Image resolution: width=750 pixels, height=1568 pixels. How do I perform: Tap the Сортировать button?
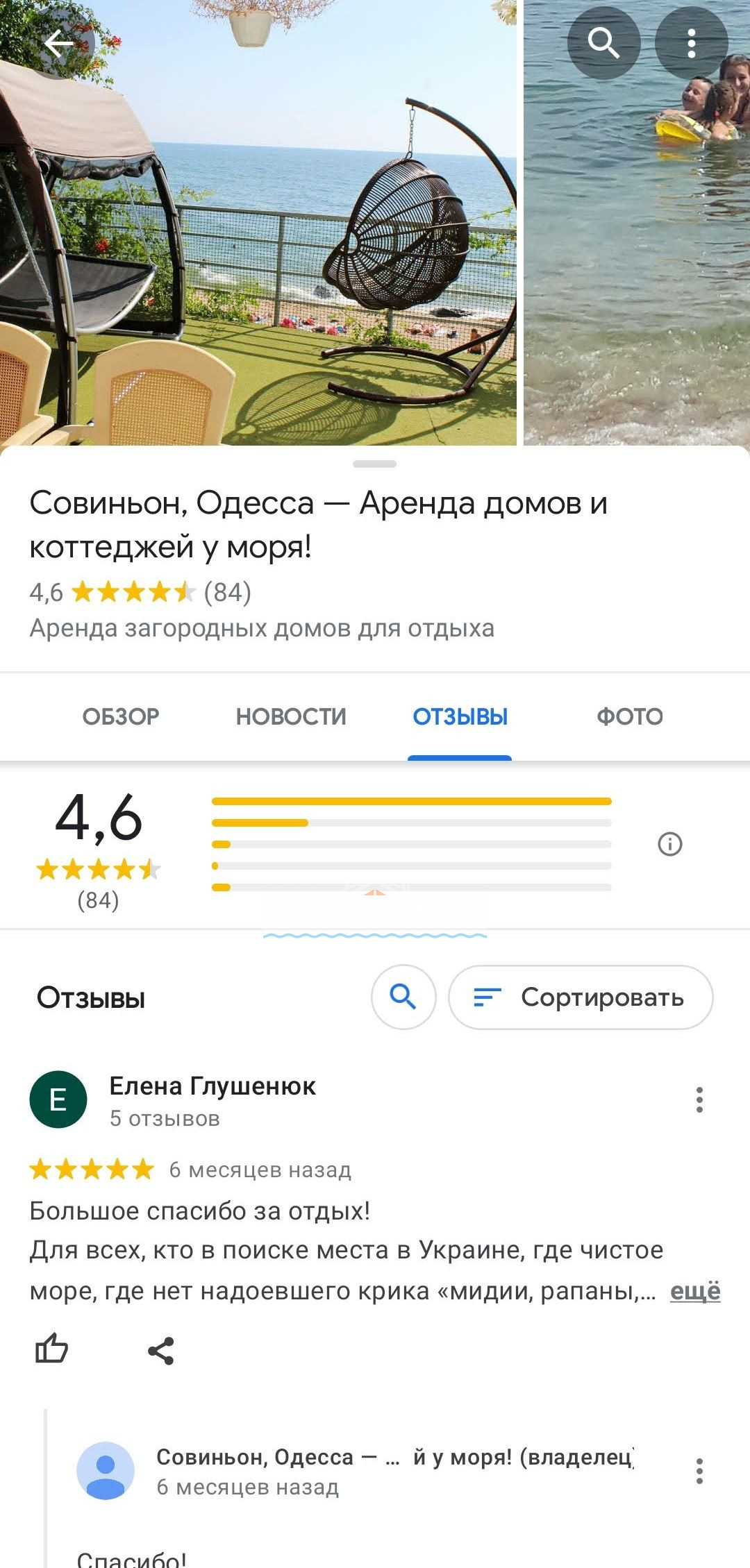pyautogui.click(x=581, y=997)
